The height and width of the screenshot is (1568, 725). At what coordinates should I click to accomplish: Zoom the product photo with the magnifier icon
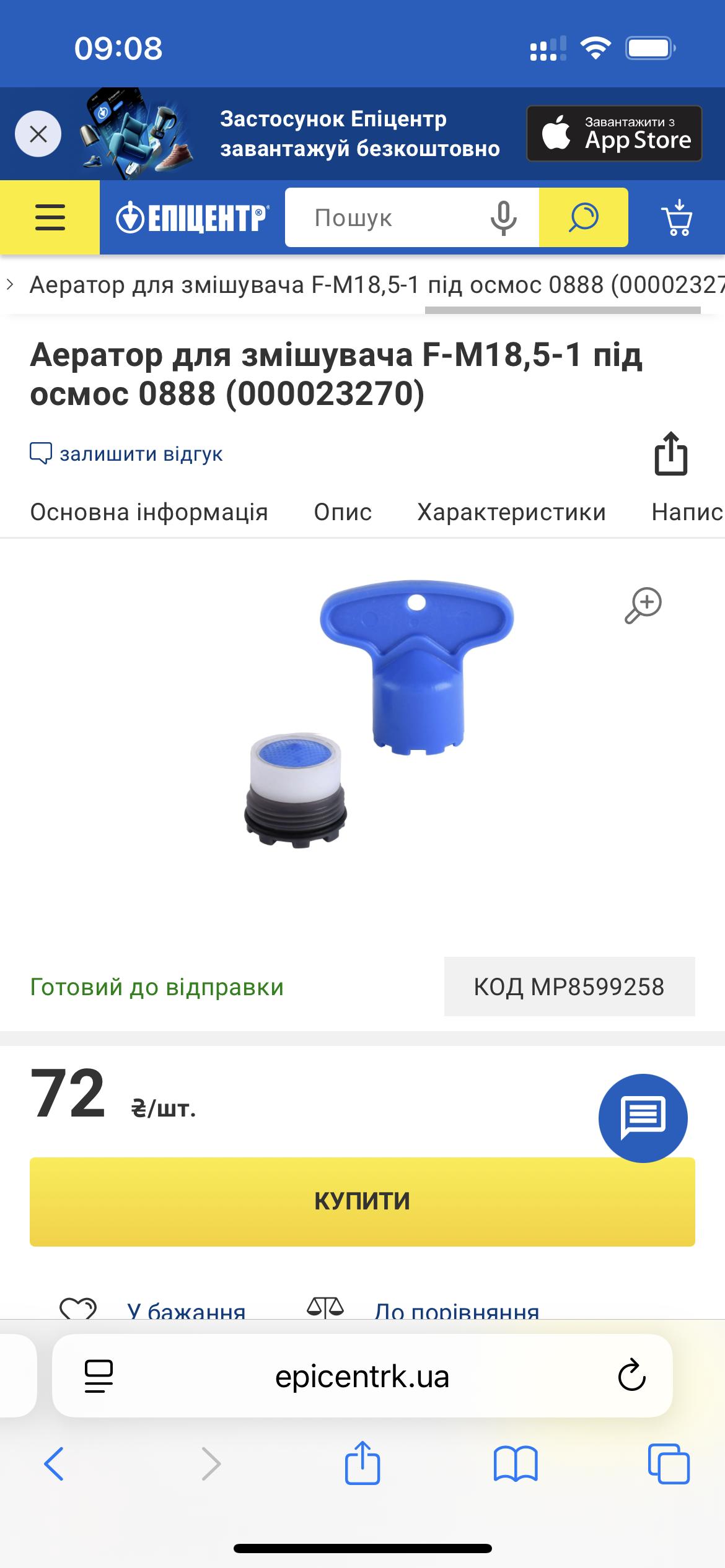click(644, 604)
